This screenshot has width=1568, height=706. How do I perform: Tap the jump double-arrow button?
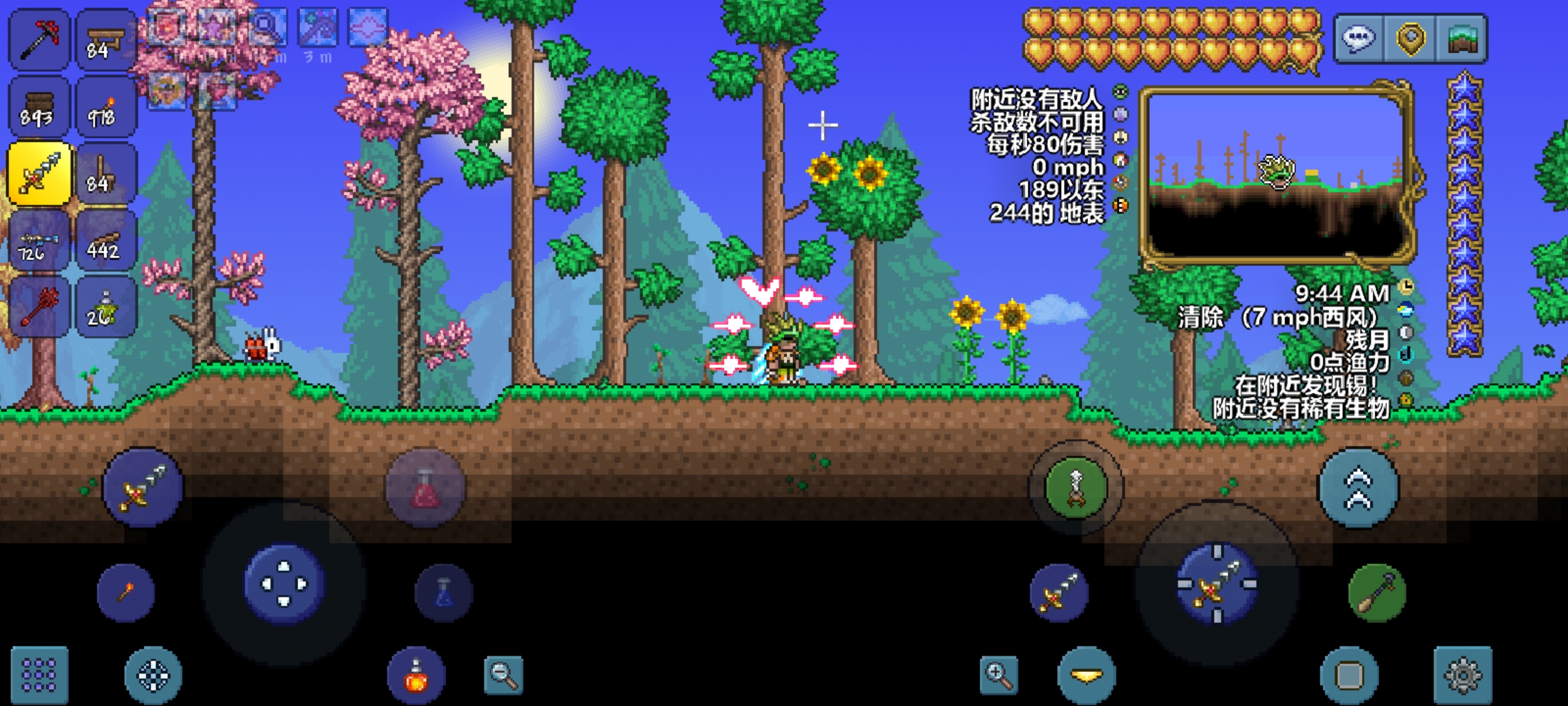1358,488
